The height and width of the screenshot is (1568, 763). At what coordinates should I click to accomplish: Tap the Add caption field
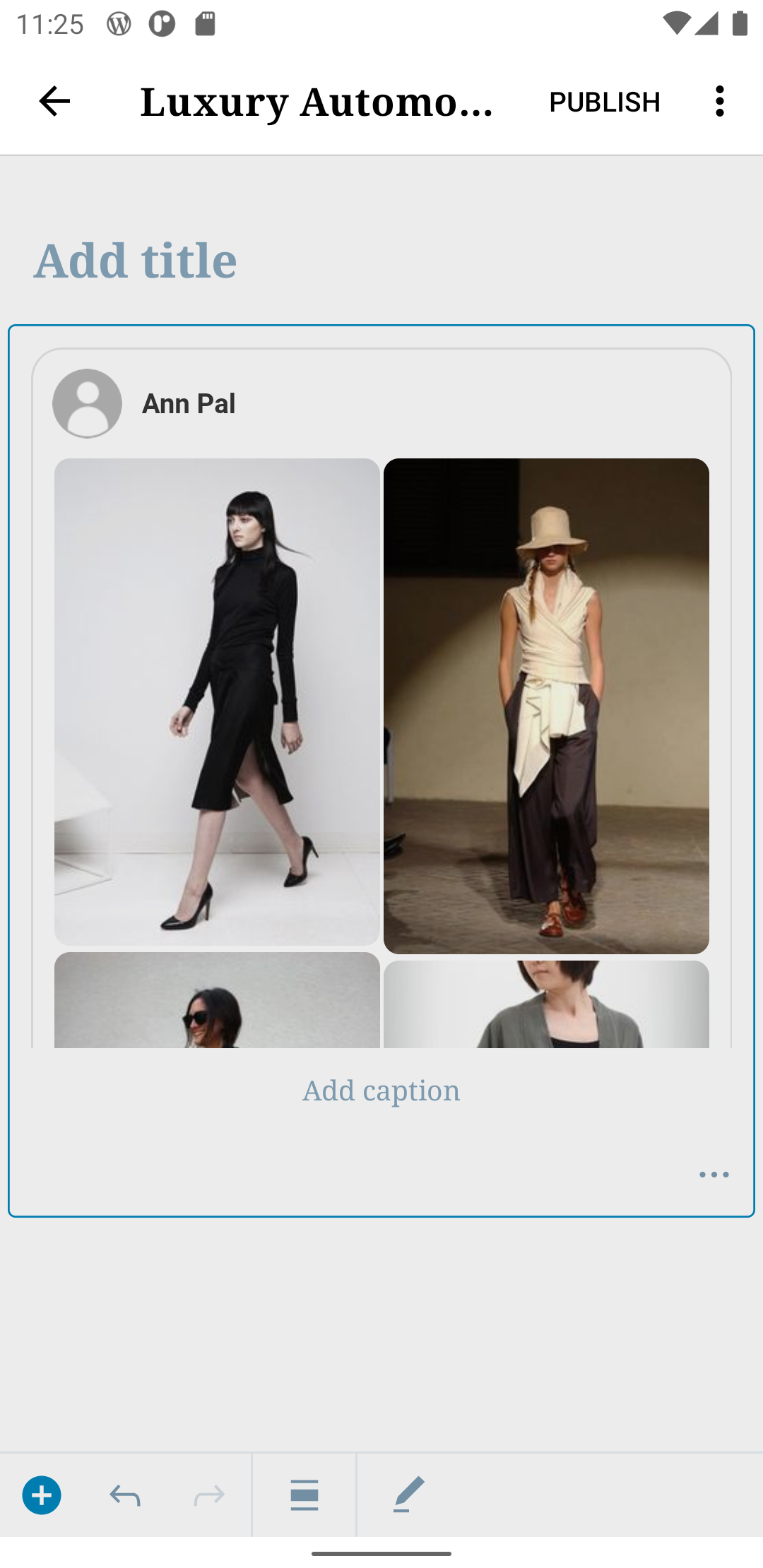click(381, 1091)
